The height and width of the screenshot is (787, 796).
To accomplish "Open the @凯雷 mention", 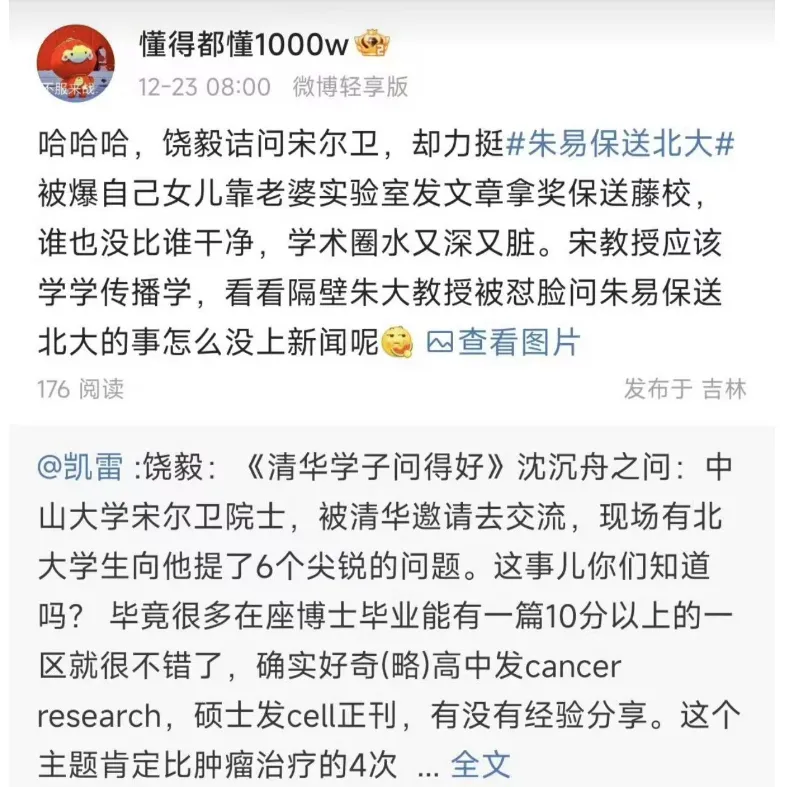I will [x=80, y=468].
